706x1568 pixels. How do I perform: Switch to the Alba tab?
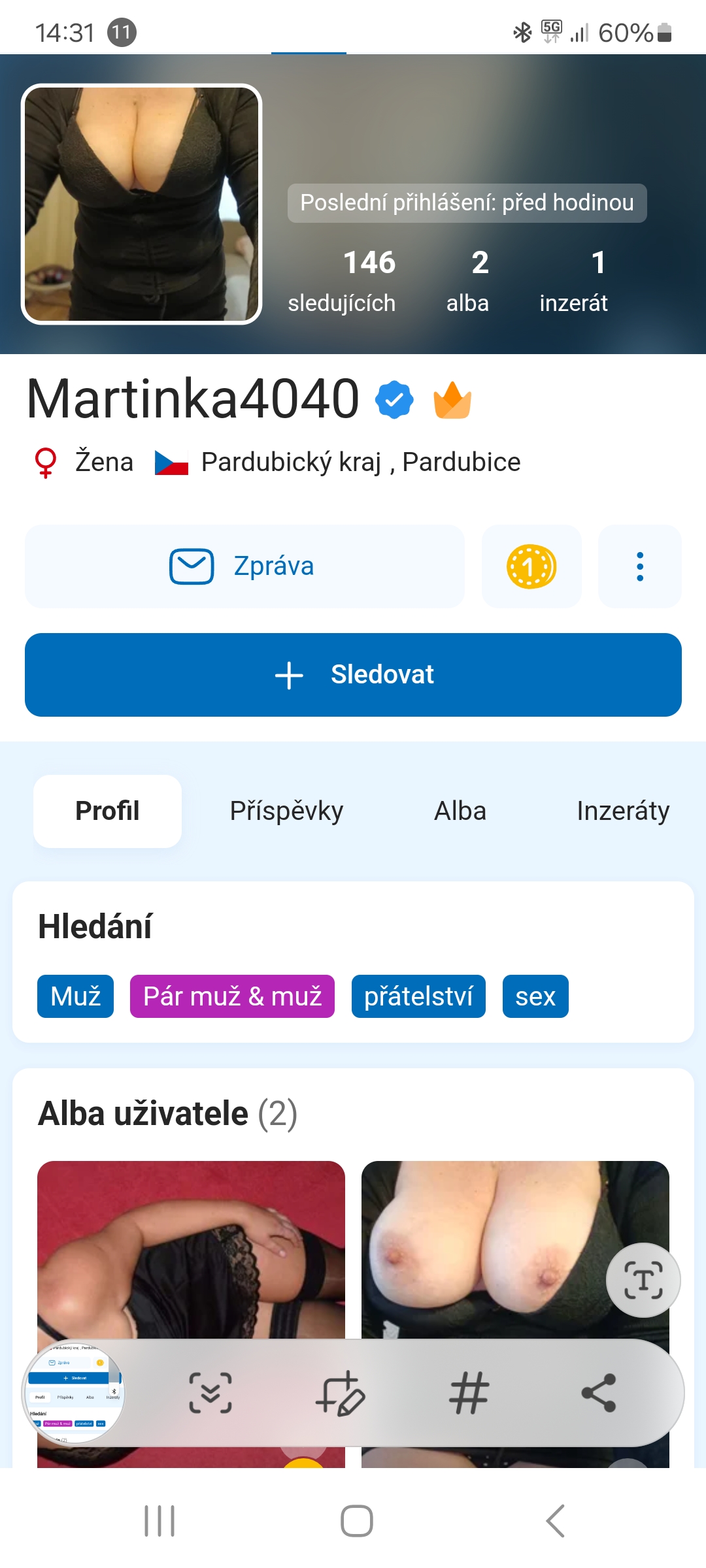[460, 811]
